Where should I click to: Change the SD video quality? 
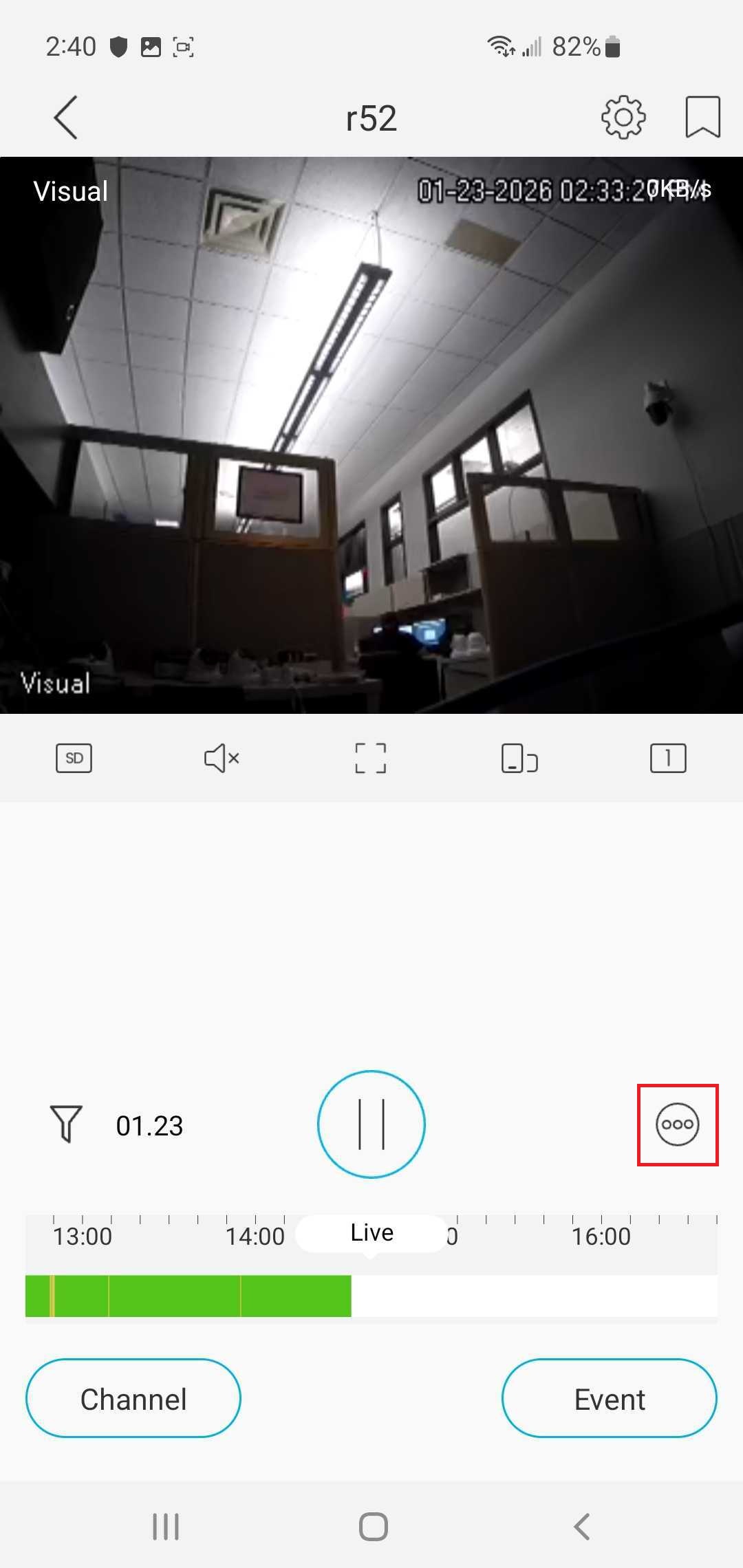coord(74,759)
